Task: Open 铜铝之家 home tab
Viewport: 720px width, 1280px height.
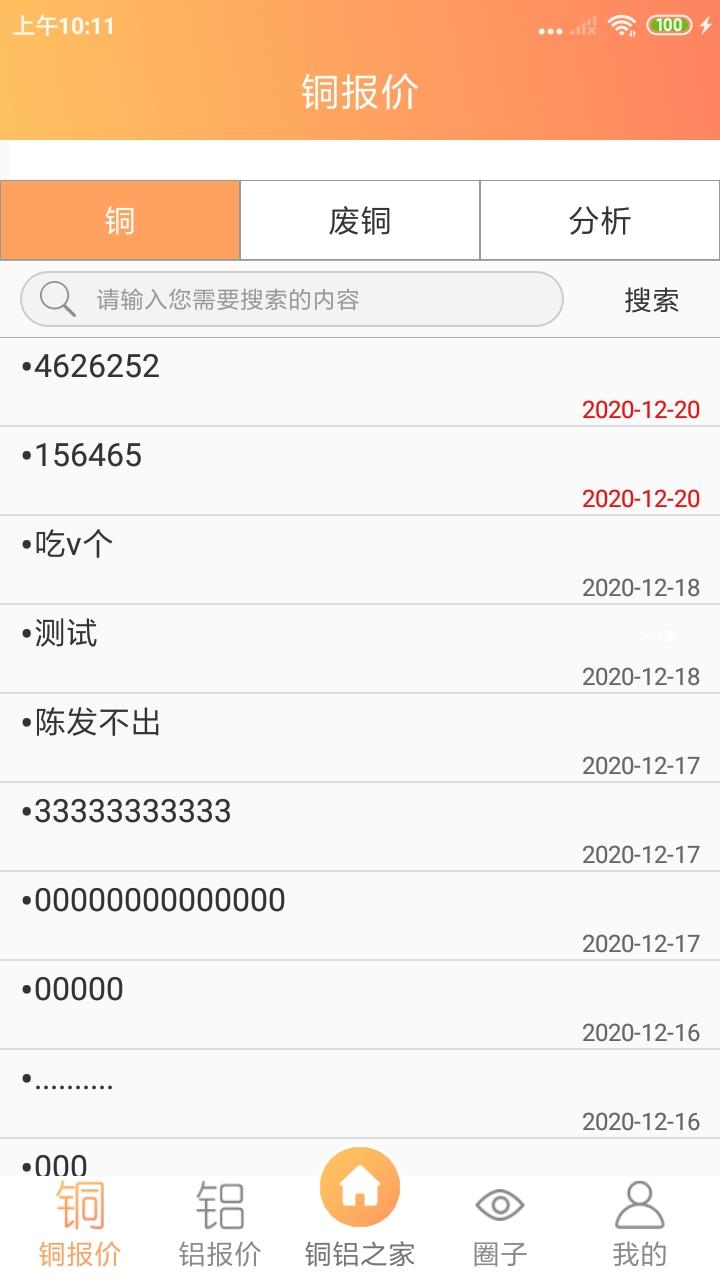Action: pos(360,1210)
